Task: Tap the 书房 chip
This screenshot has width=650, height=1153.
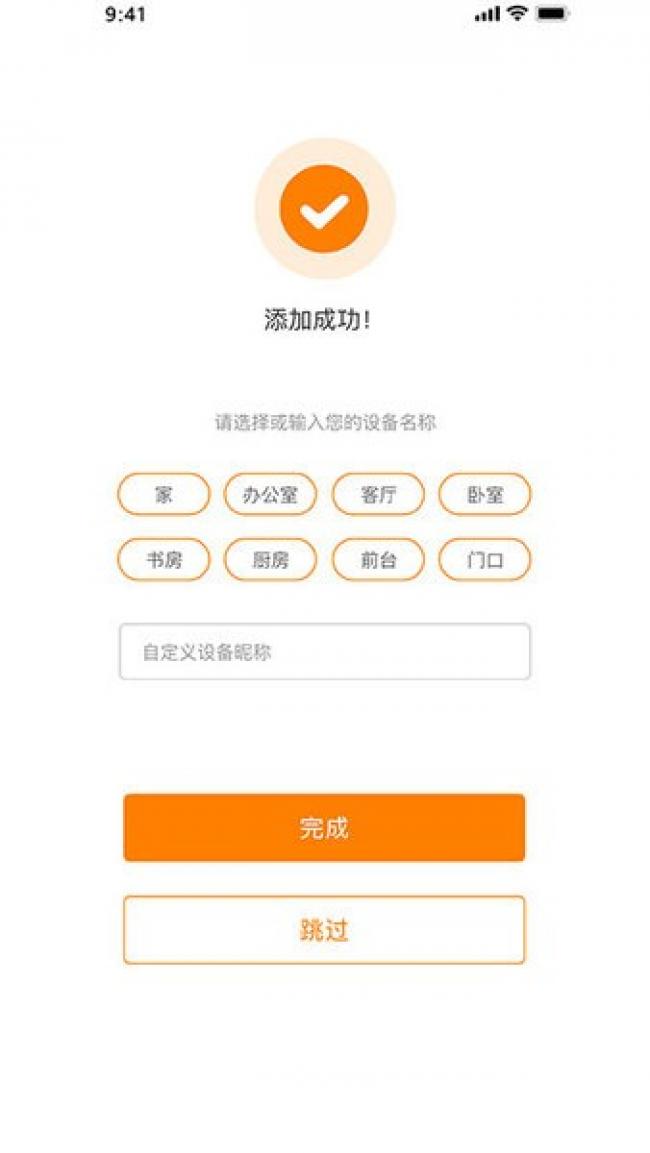Action: coord(164,560)
